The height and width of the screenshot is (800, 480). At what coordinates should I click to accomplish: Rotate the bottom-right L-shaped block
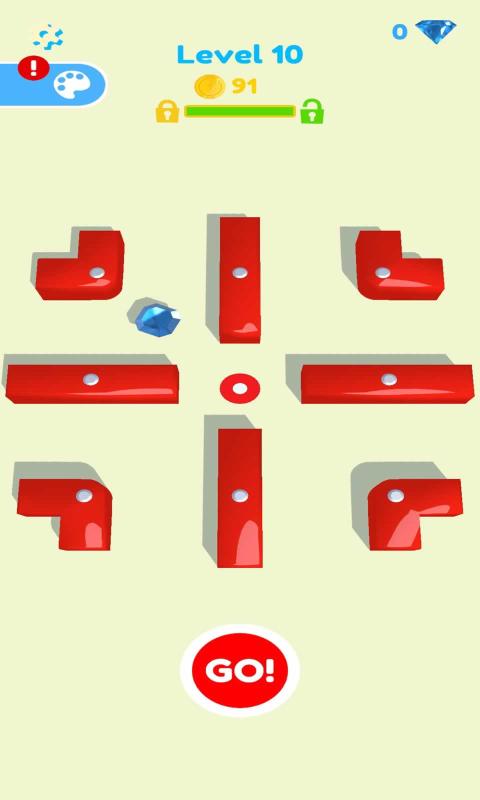pos(414,513)
